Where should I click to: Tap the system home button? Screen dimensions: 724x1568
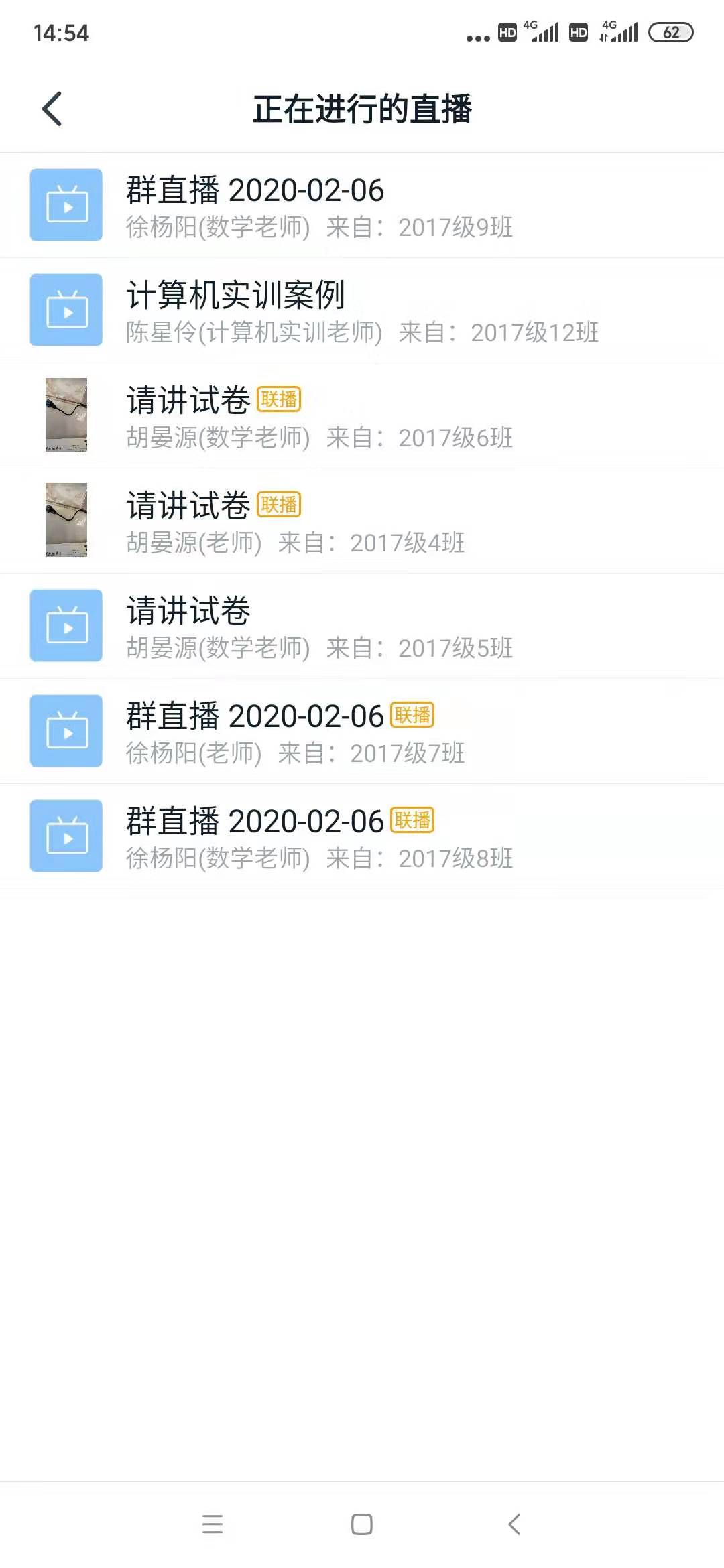coord(362,1524)
